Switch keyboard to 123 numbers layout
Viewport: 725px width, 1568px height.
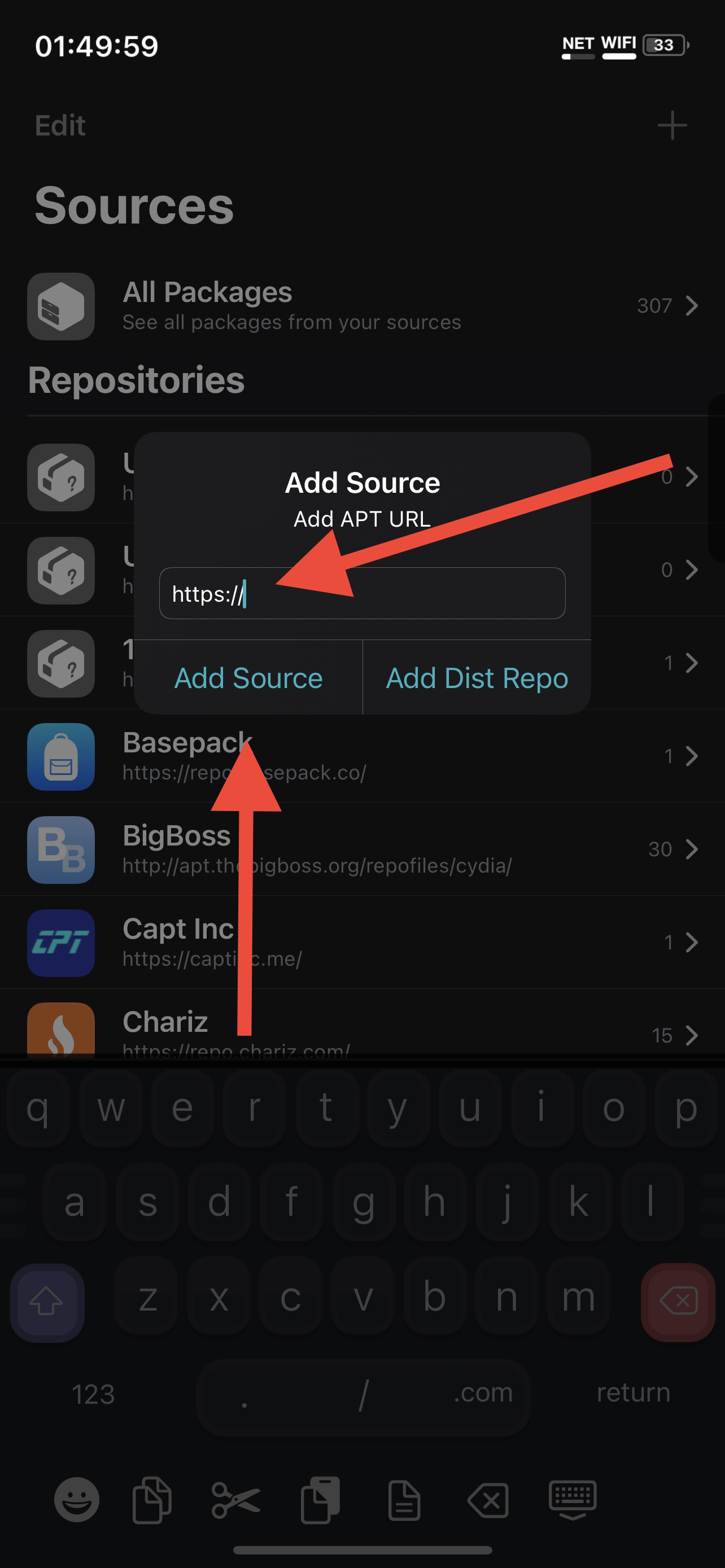[x=93, y=1394]
